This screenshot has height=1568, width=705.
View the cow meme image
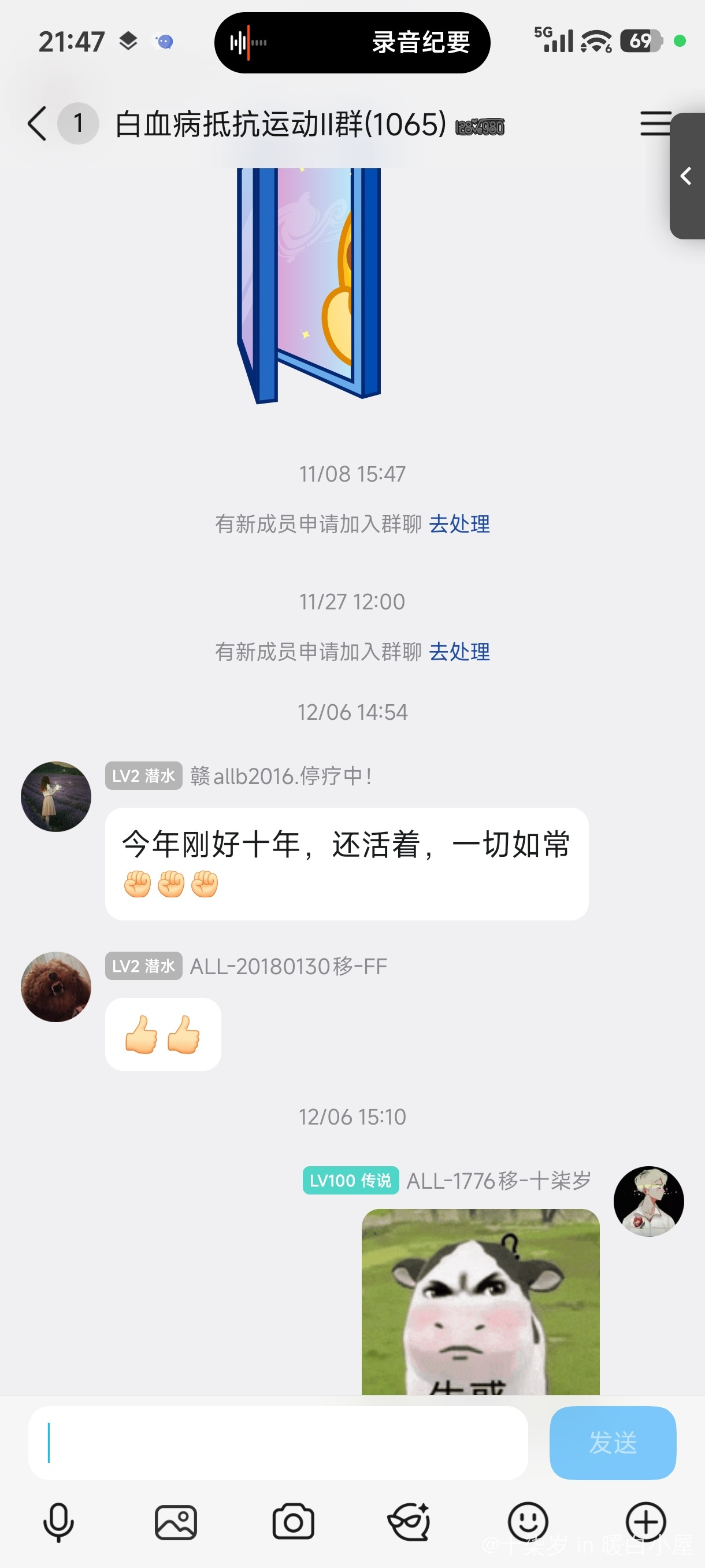coord(480,1301)
